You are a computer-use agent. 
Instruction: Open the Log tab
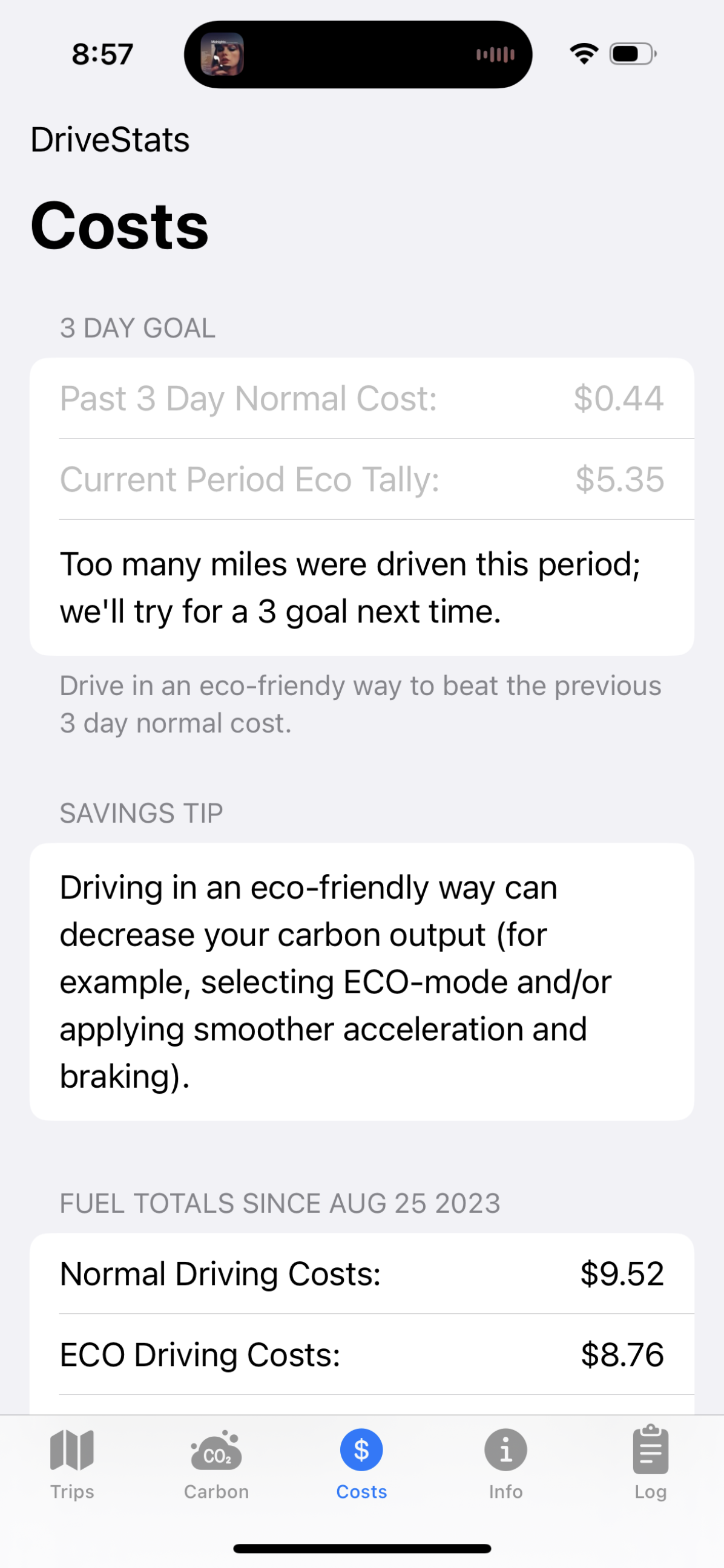click(x=650, y=1463)
